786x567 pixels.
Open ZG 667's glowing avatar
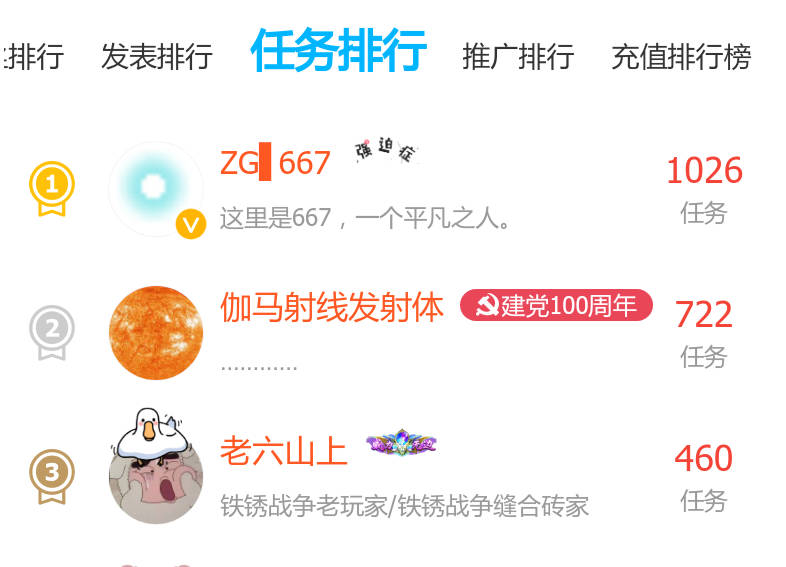coord(154,187)
